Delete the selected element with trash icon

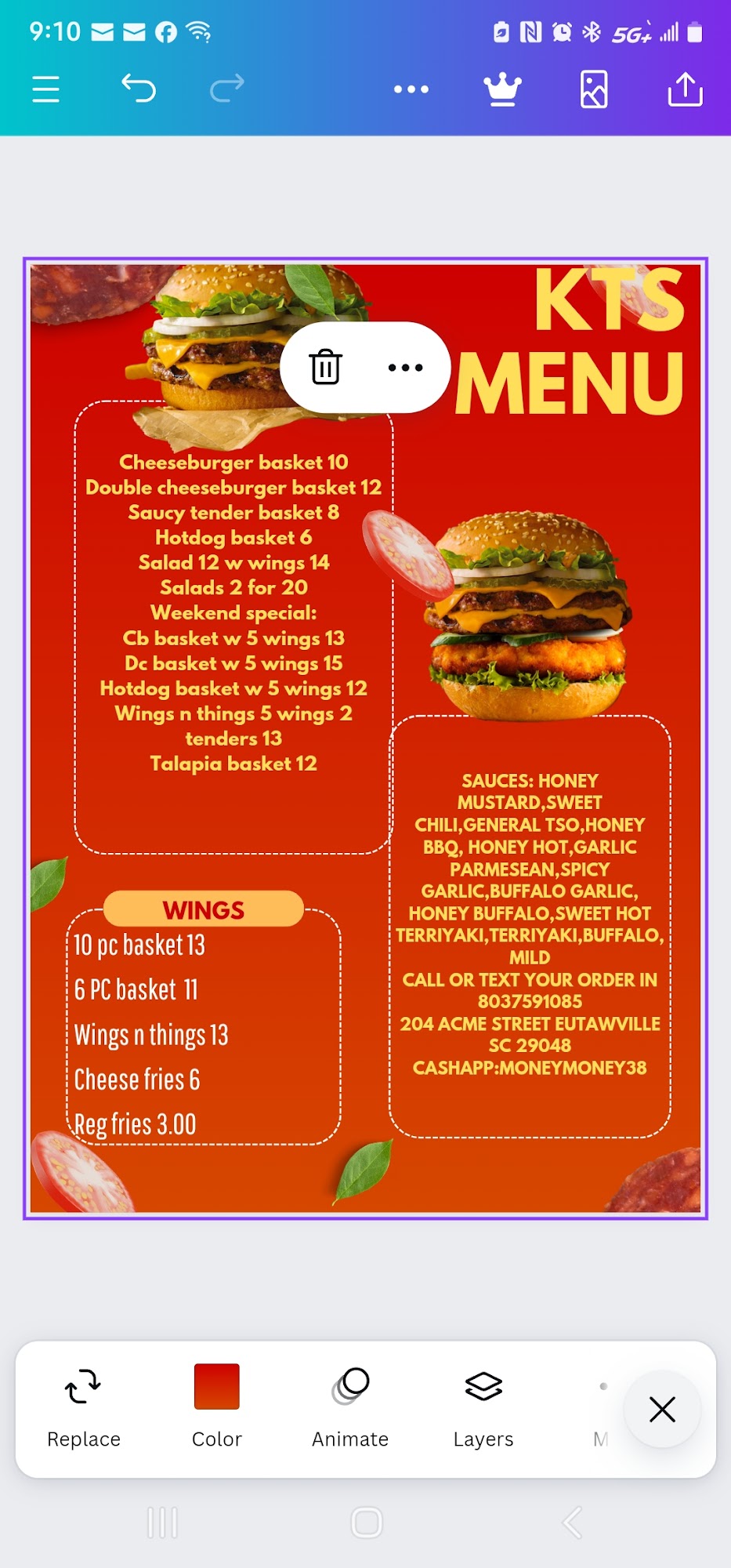pyautogui.click(x=326, y=367)
